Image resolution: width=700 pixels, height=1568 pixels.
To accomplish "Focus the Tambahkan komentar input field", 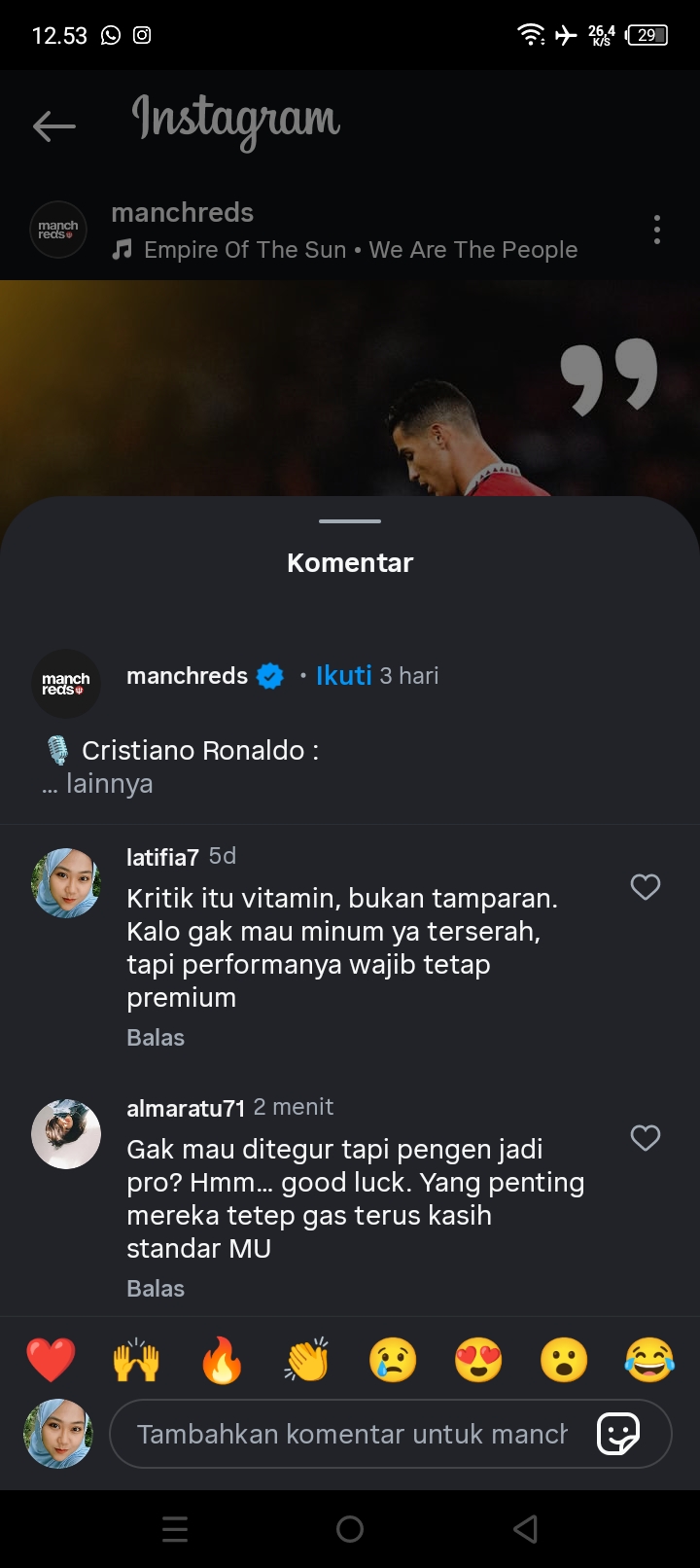I will coord(350,1434).
